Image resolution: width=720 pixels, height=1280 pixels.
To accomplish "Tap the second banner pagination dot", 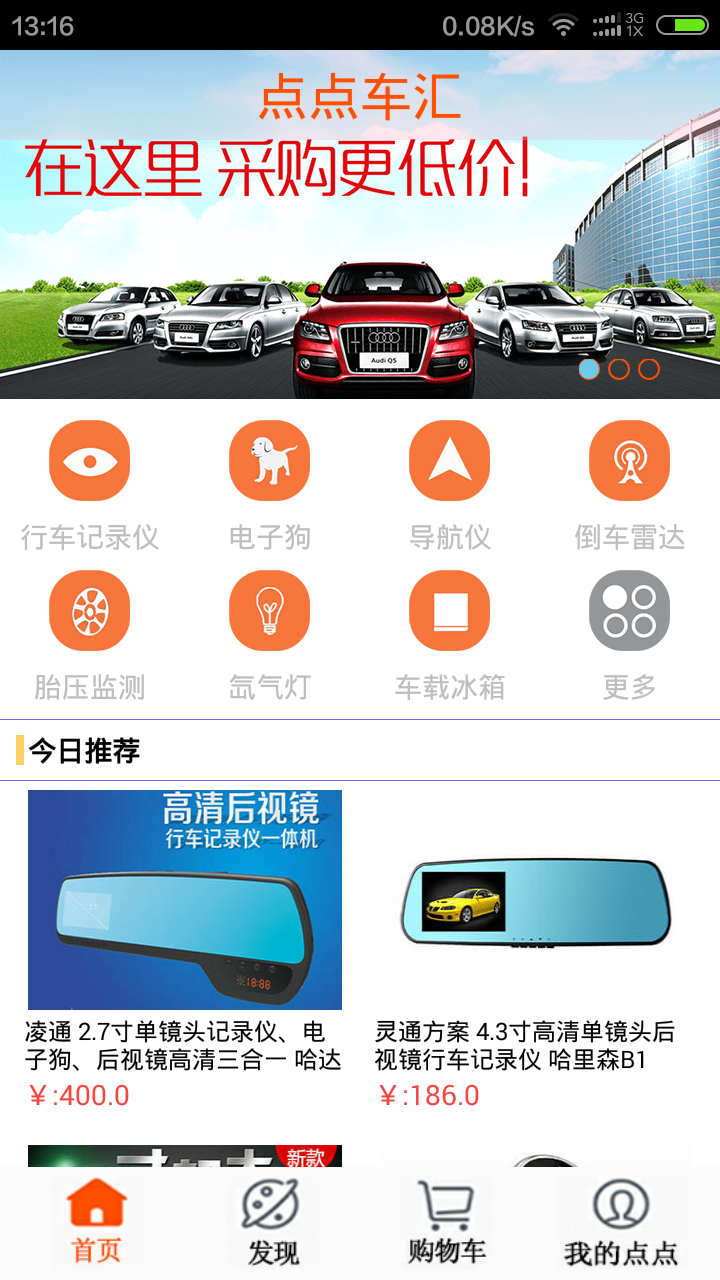I will click(619, 369).
